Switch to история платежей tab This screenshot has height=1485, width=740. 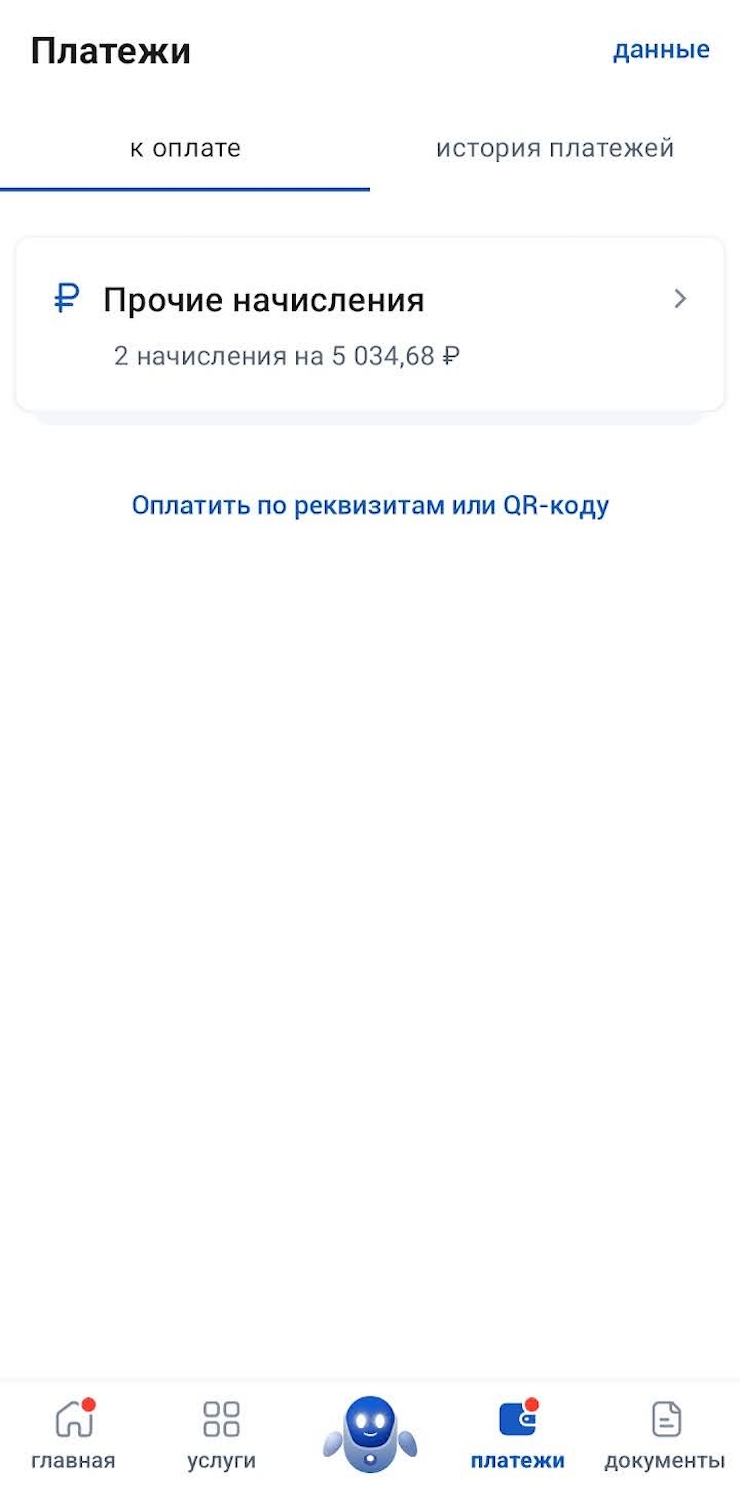click(x=554, y=149)
